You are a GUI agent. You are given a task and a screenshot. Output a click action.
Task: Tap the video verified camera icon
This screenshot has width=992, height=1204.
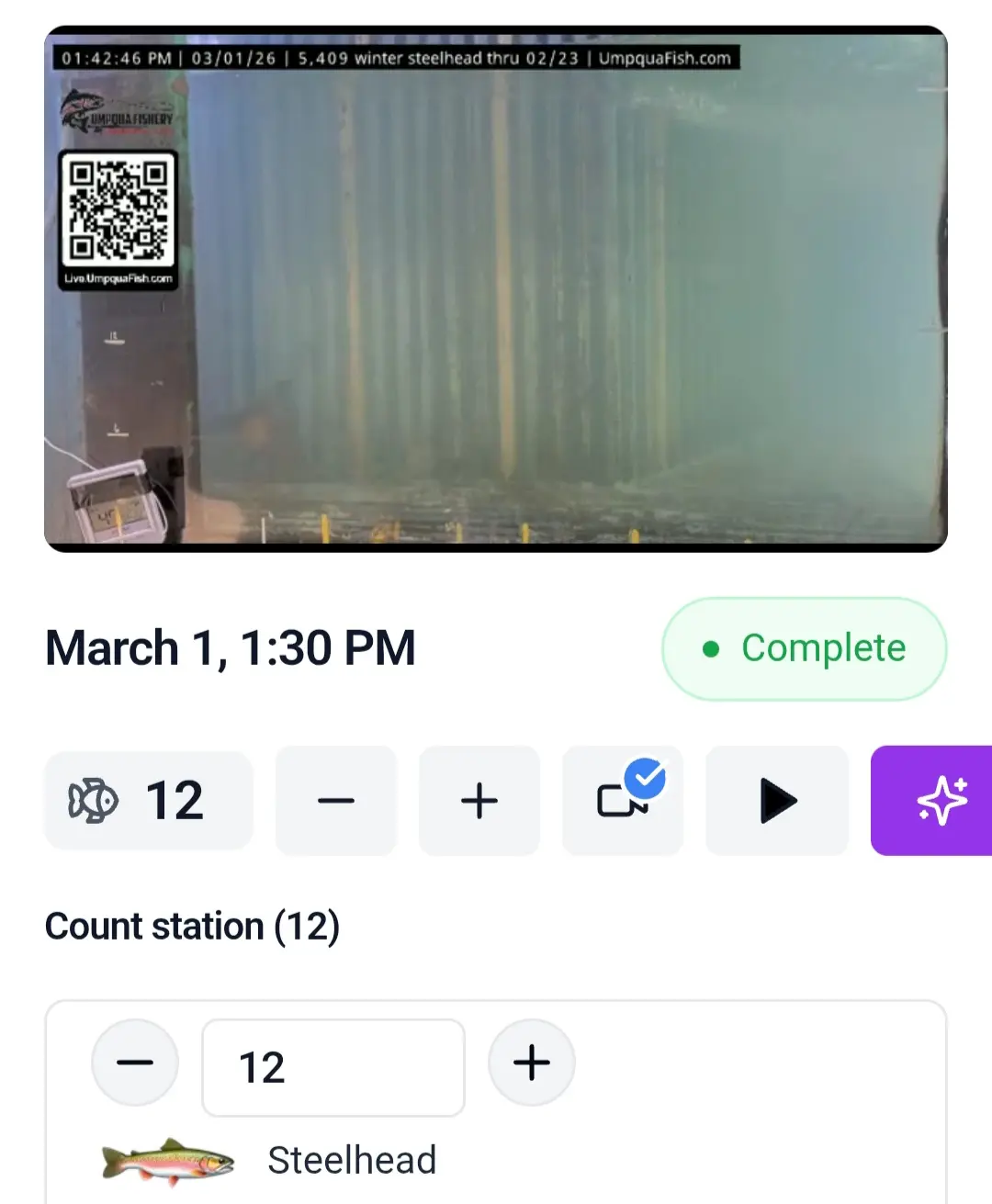[x=623, y=800]
